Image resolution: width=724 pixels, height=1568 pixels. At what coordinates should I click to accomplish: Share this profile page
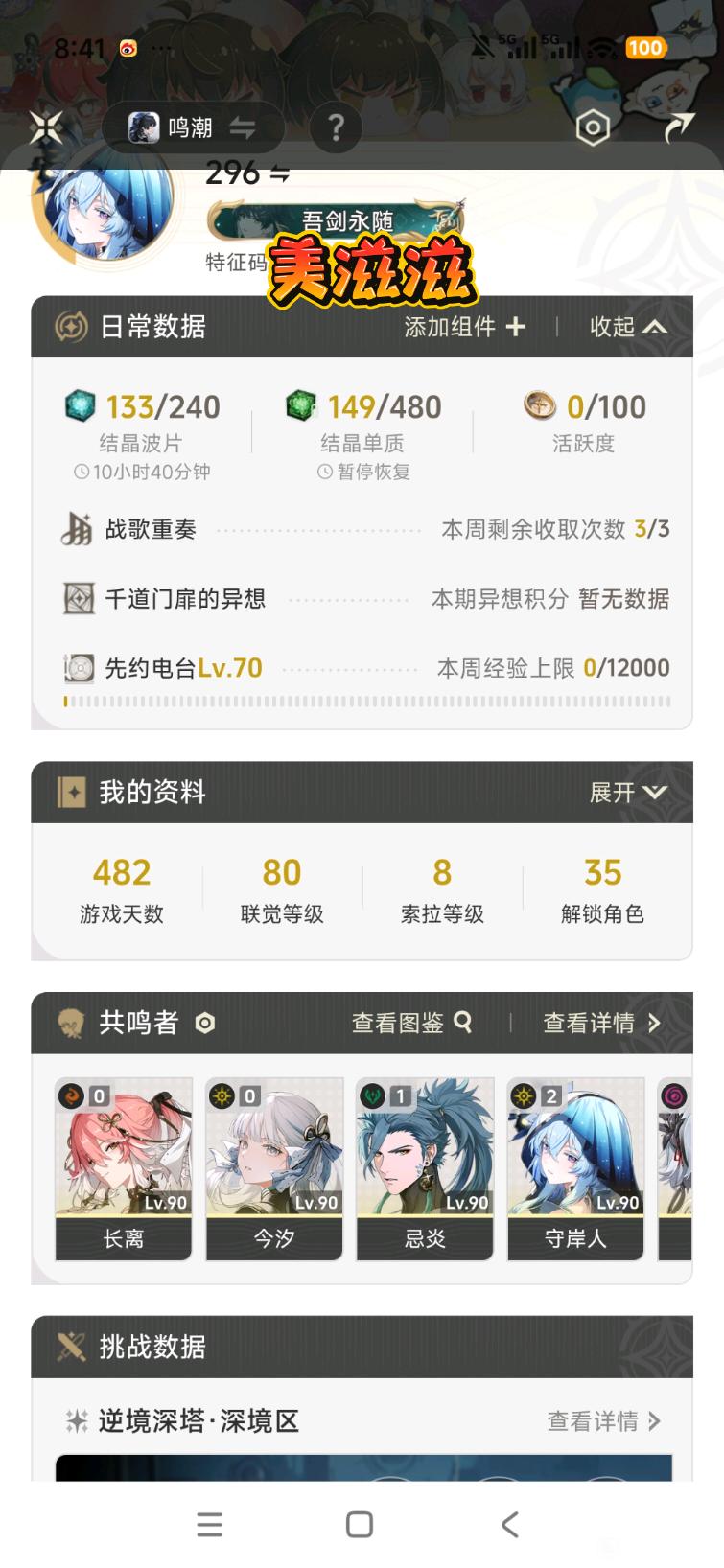pos(678,127)
